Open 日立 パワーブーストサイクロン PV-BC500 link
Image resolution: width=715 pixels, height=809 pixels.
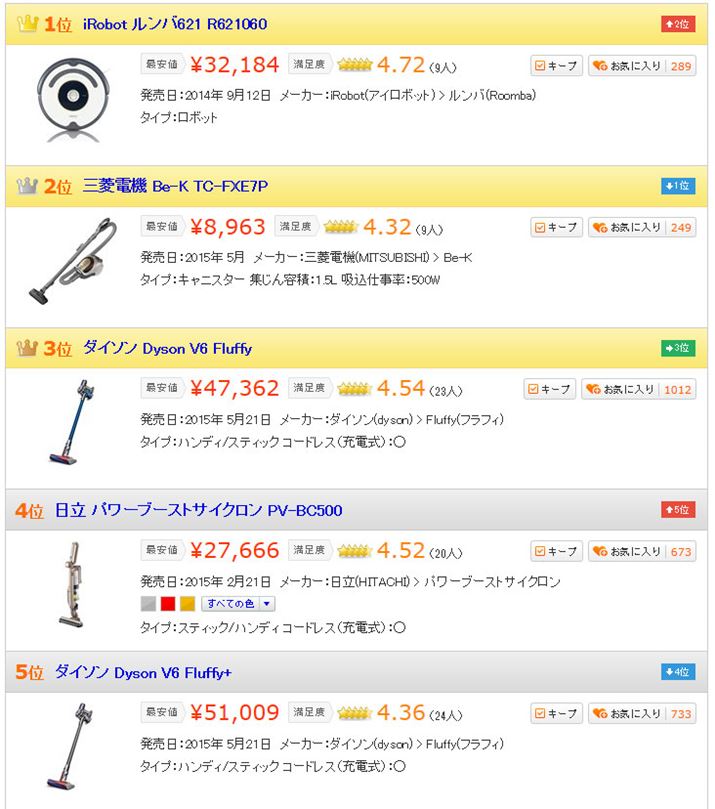[x=198, y=511]
